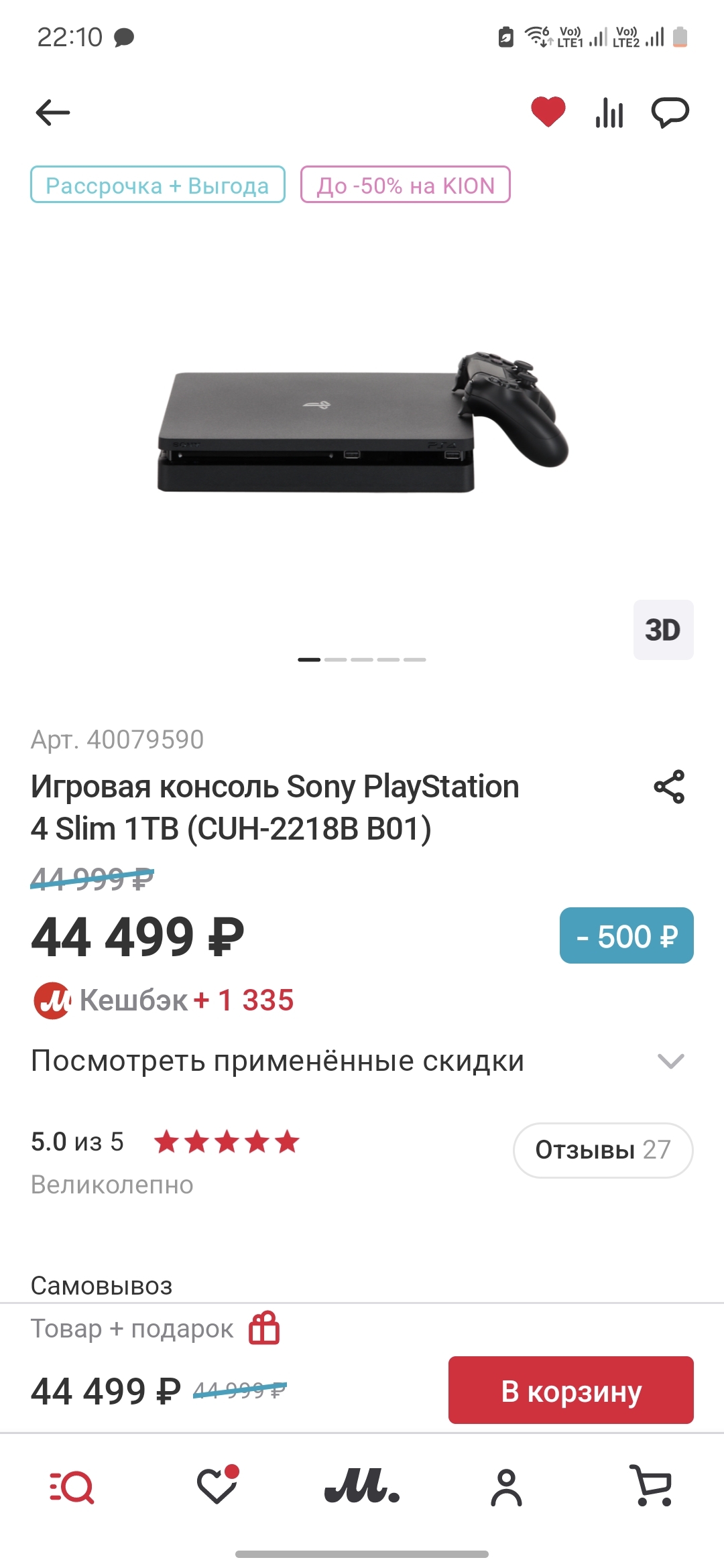Open the shopping cart tab
This screenshot has width=724, height=1568.
point(651,1486)
